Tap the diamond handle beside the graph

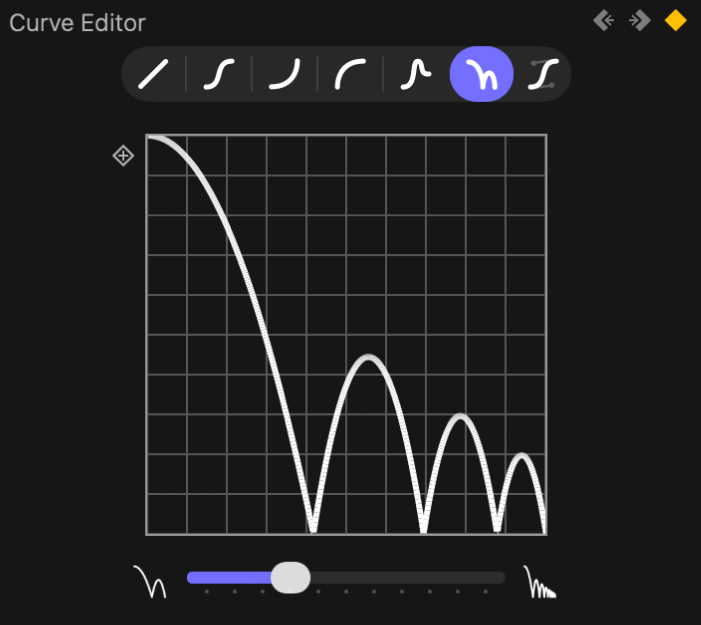(123, 156)
